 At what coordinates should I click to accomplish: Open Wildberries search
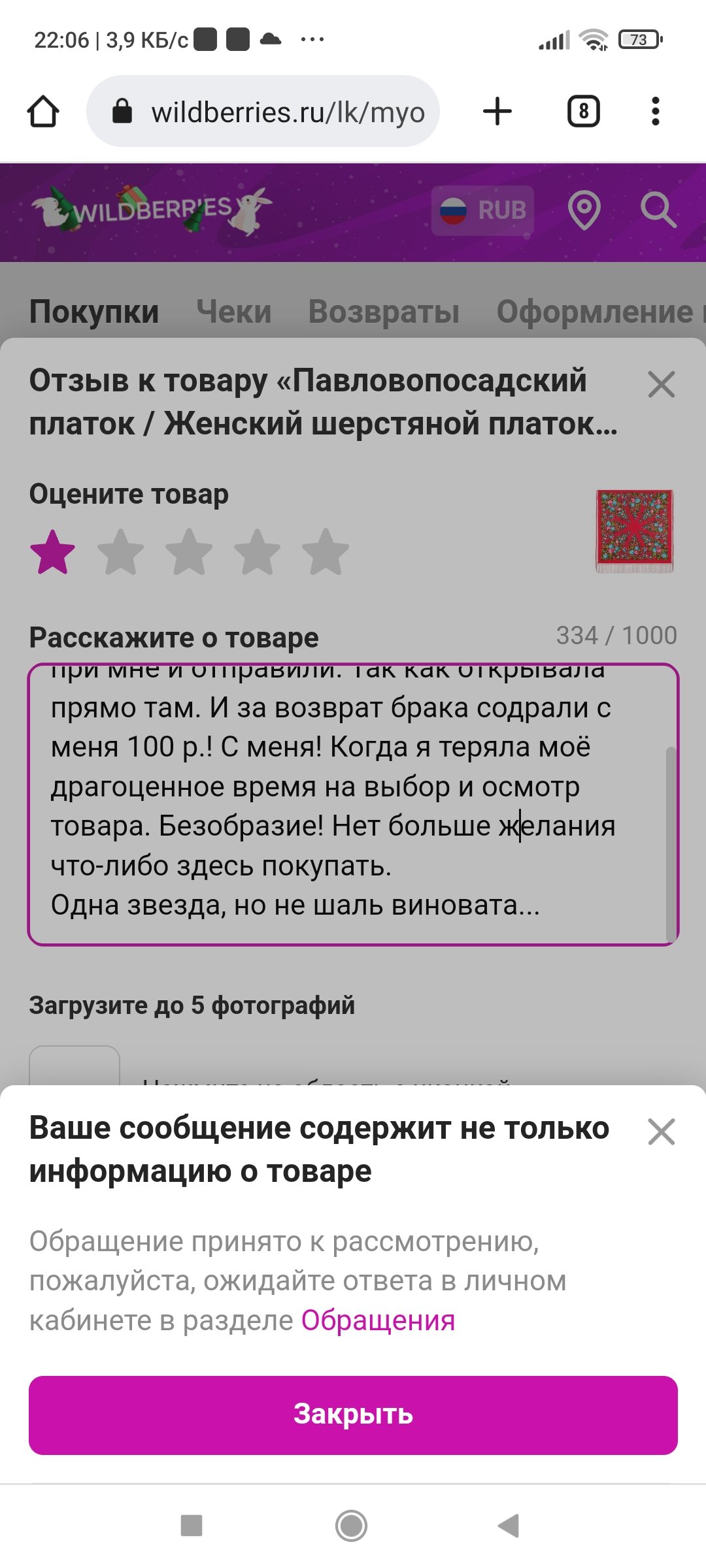[657, 210]
